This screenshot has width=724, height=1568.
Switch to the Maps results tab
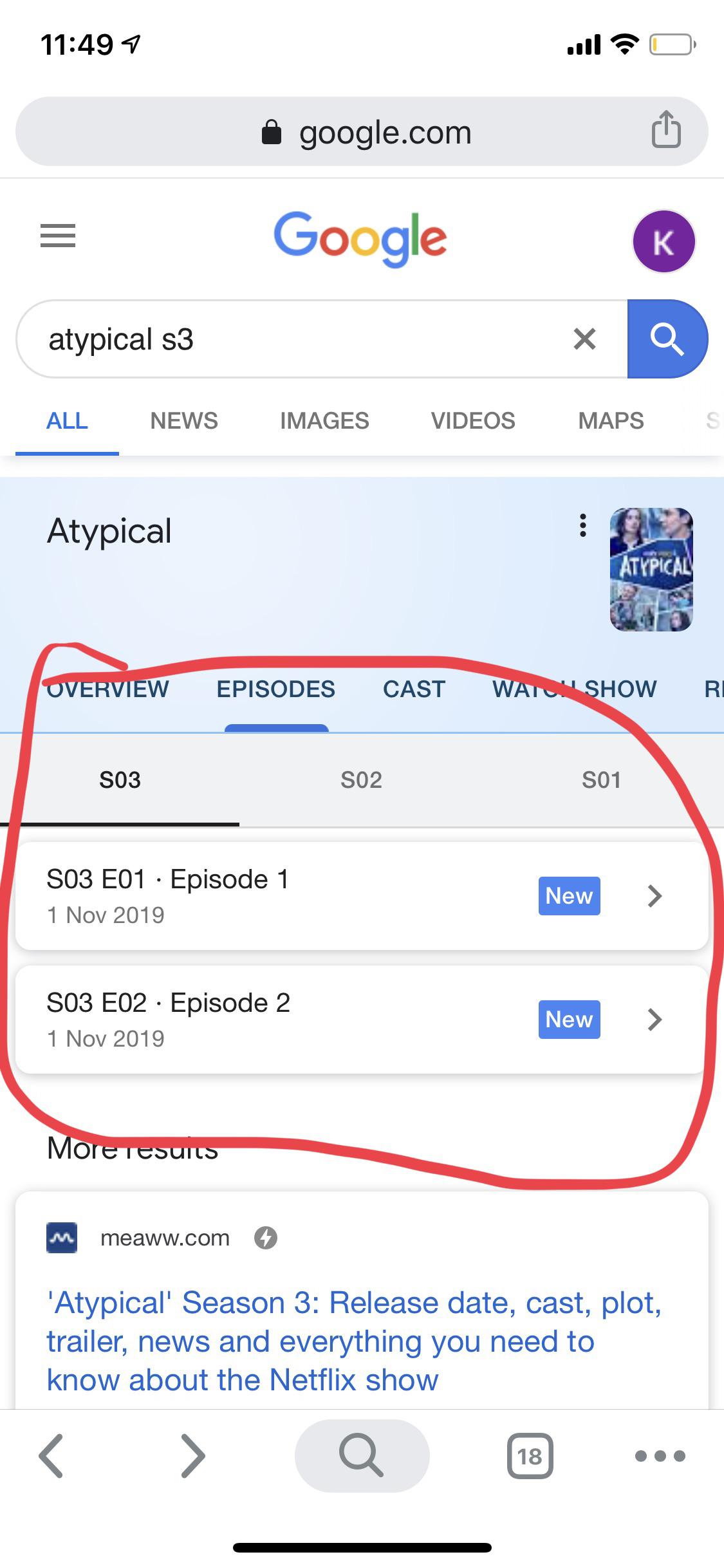coord(611,421)
